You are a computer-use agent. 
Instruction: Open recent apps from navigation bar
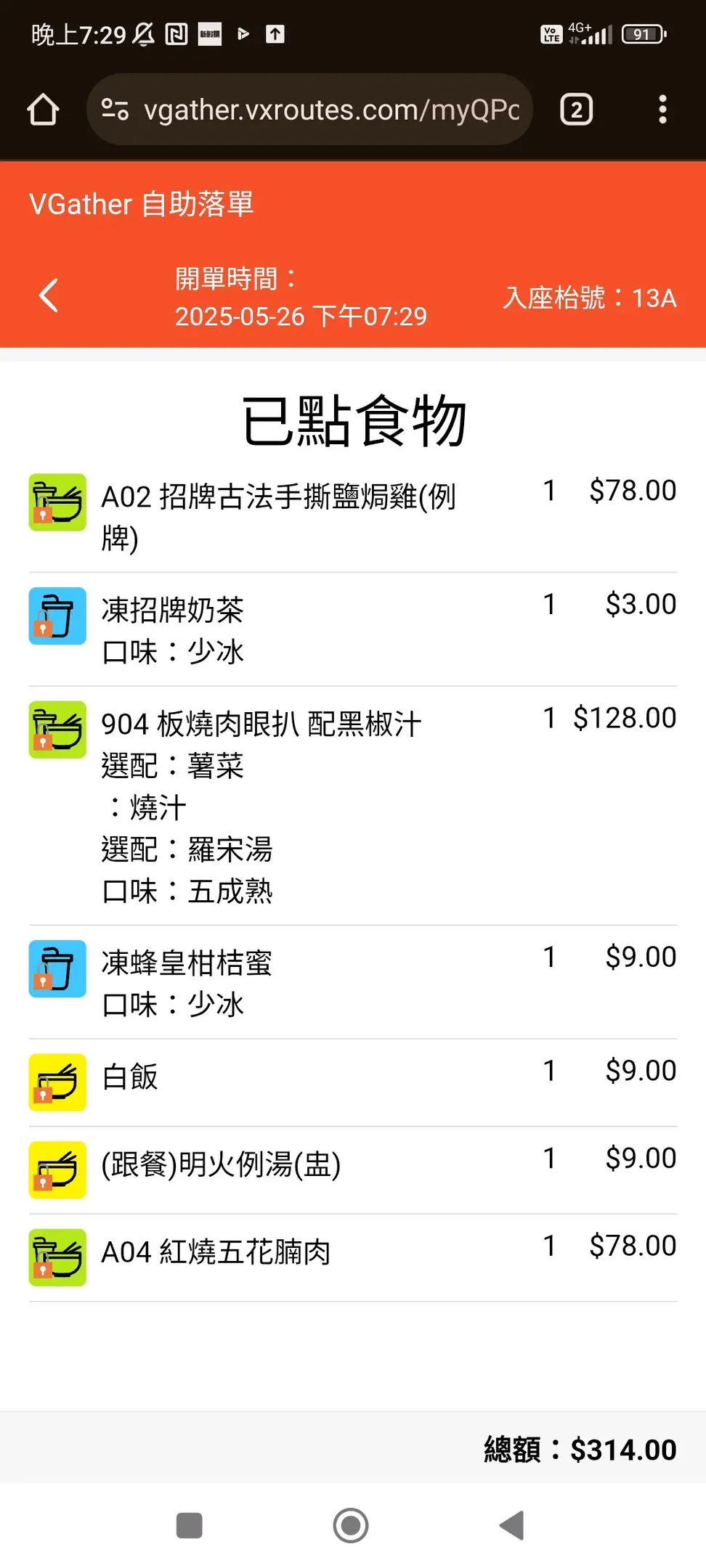click(x=190, y=1525)
